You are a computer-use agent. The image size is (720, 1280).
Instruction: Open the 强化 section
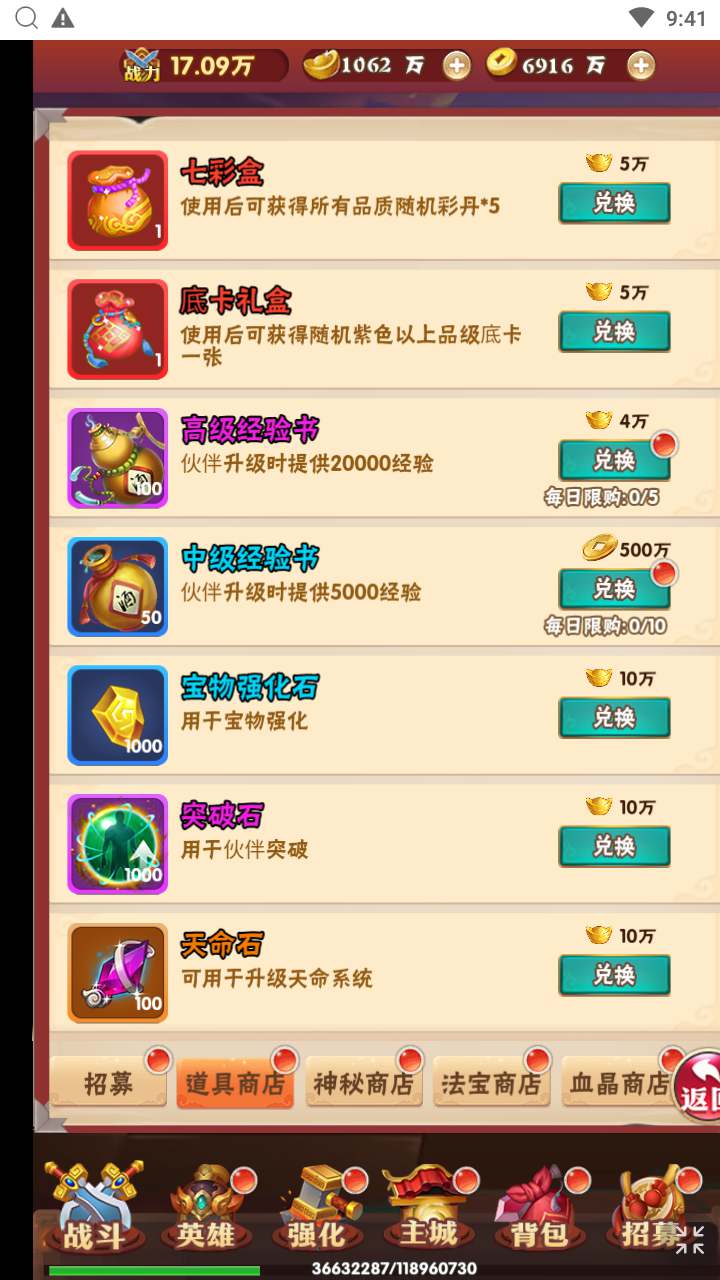click(x=316, y=1215)
